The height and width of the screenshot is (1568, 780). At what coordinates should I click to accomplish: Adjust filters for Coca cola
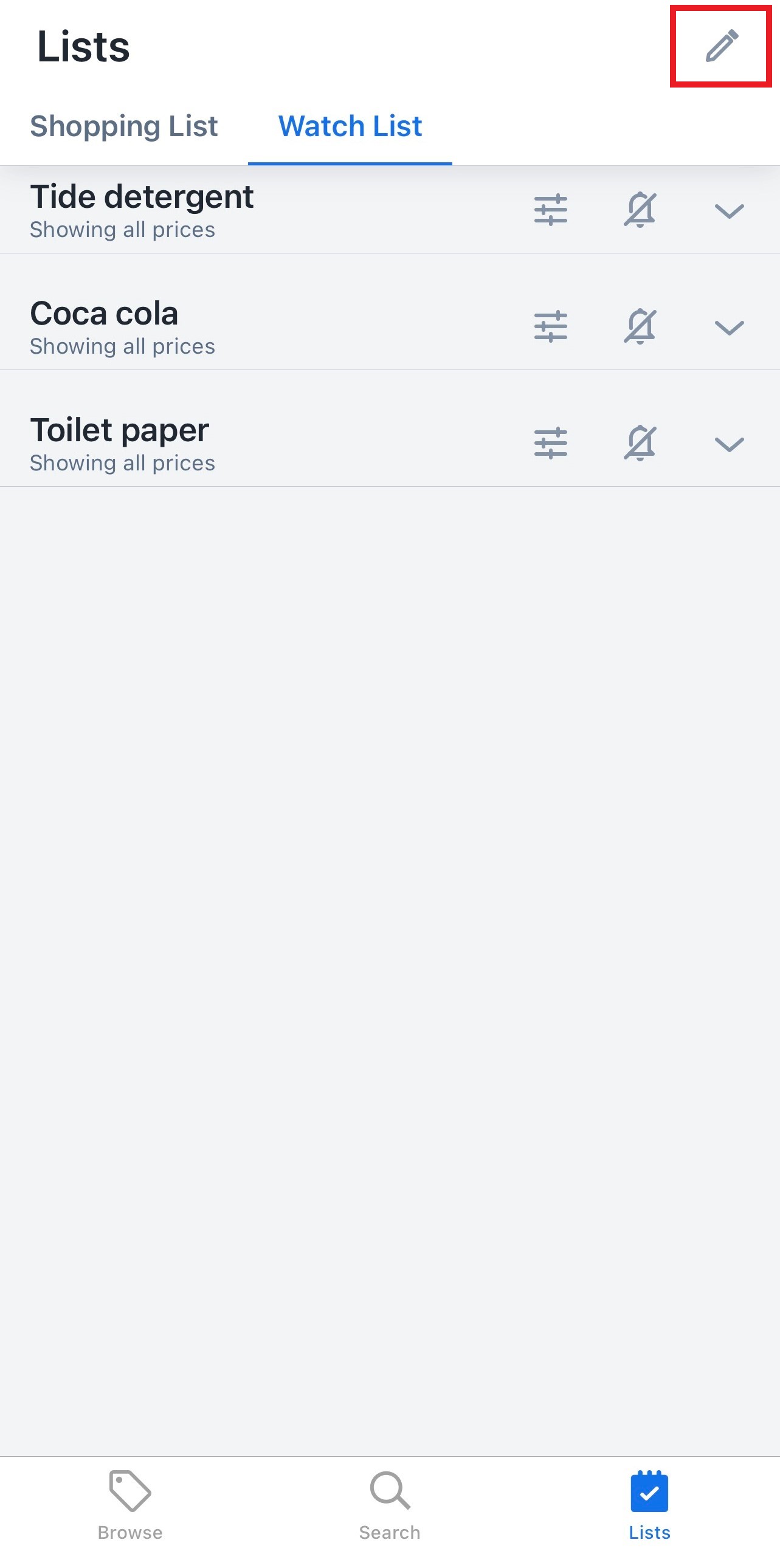[x=550, y=327]
